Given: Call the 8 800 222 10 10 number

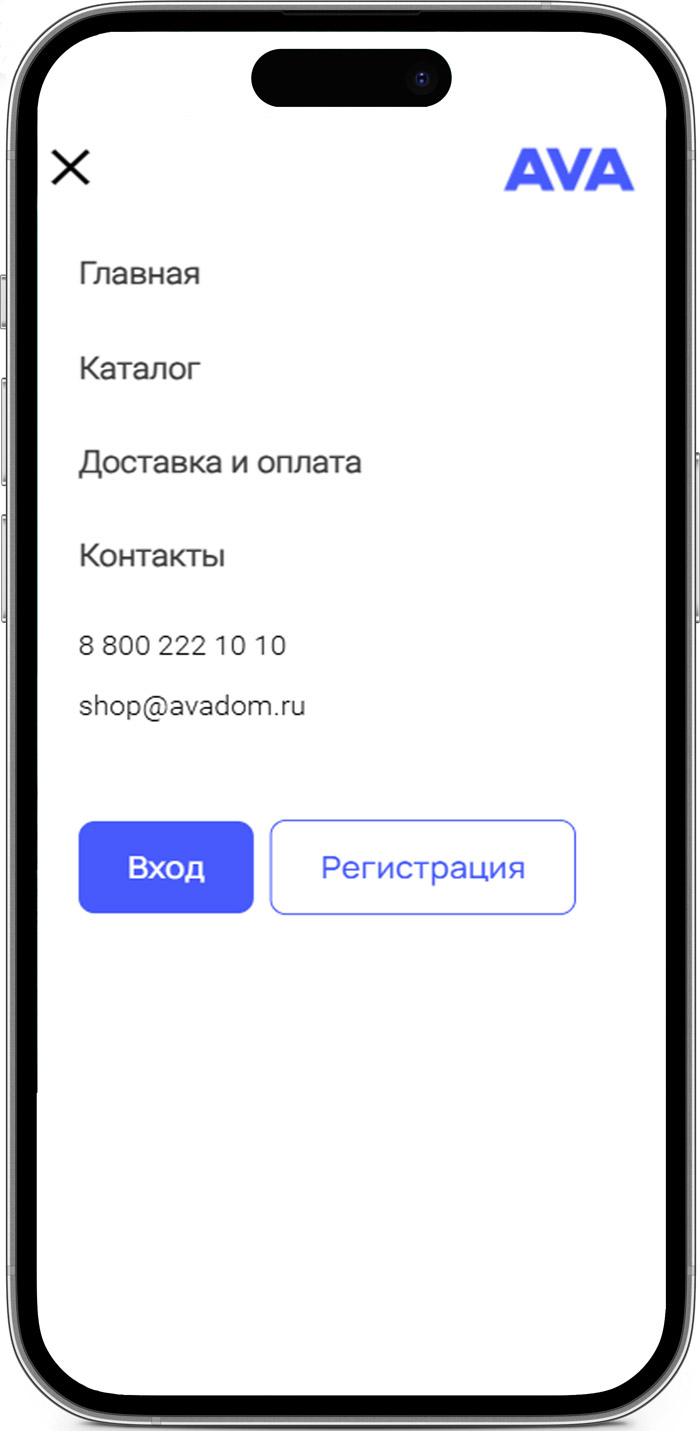Looking at the screenshot, I should coord(182,646).
